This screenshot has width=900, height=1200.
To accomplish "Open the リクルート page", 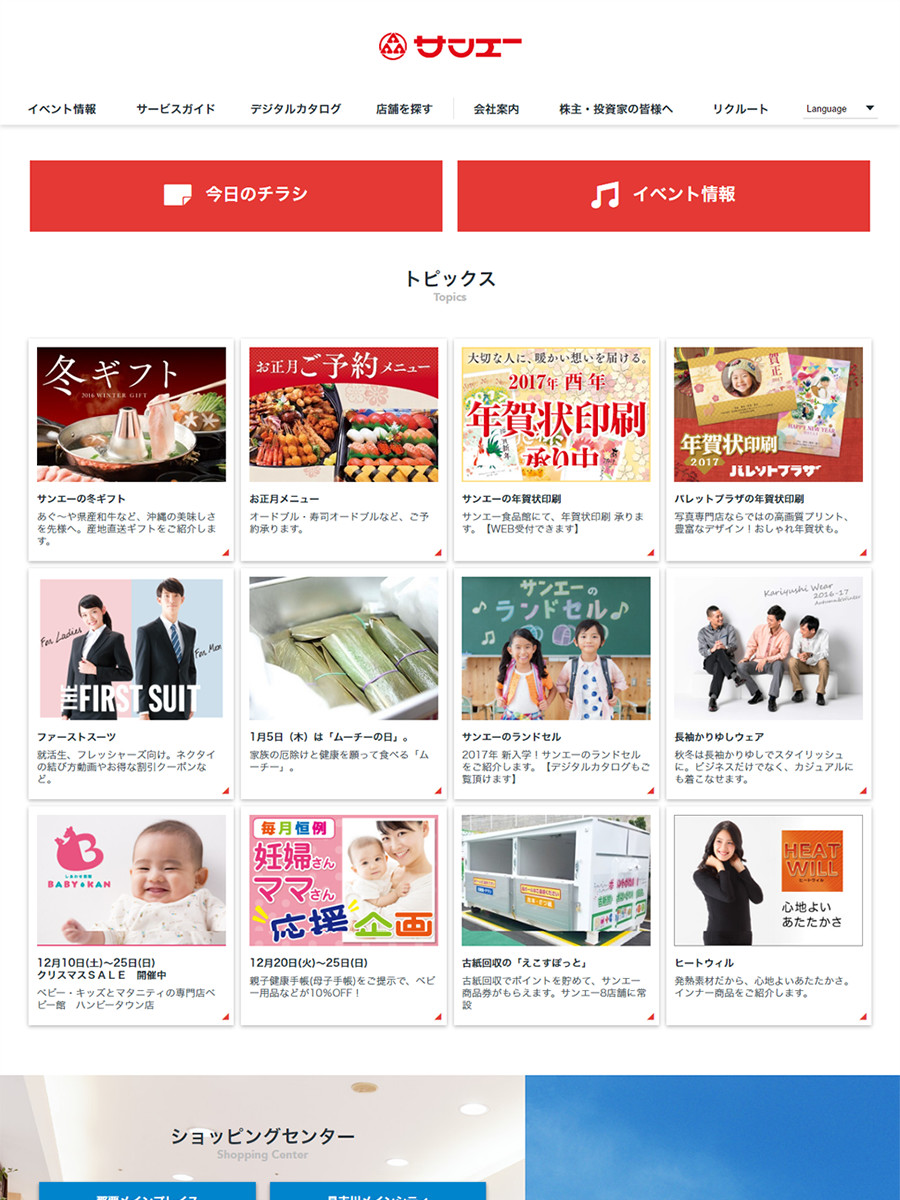I will [x=740, y=109].
